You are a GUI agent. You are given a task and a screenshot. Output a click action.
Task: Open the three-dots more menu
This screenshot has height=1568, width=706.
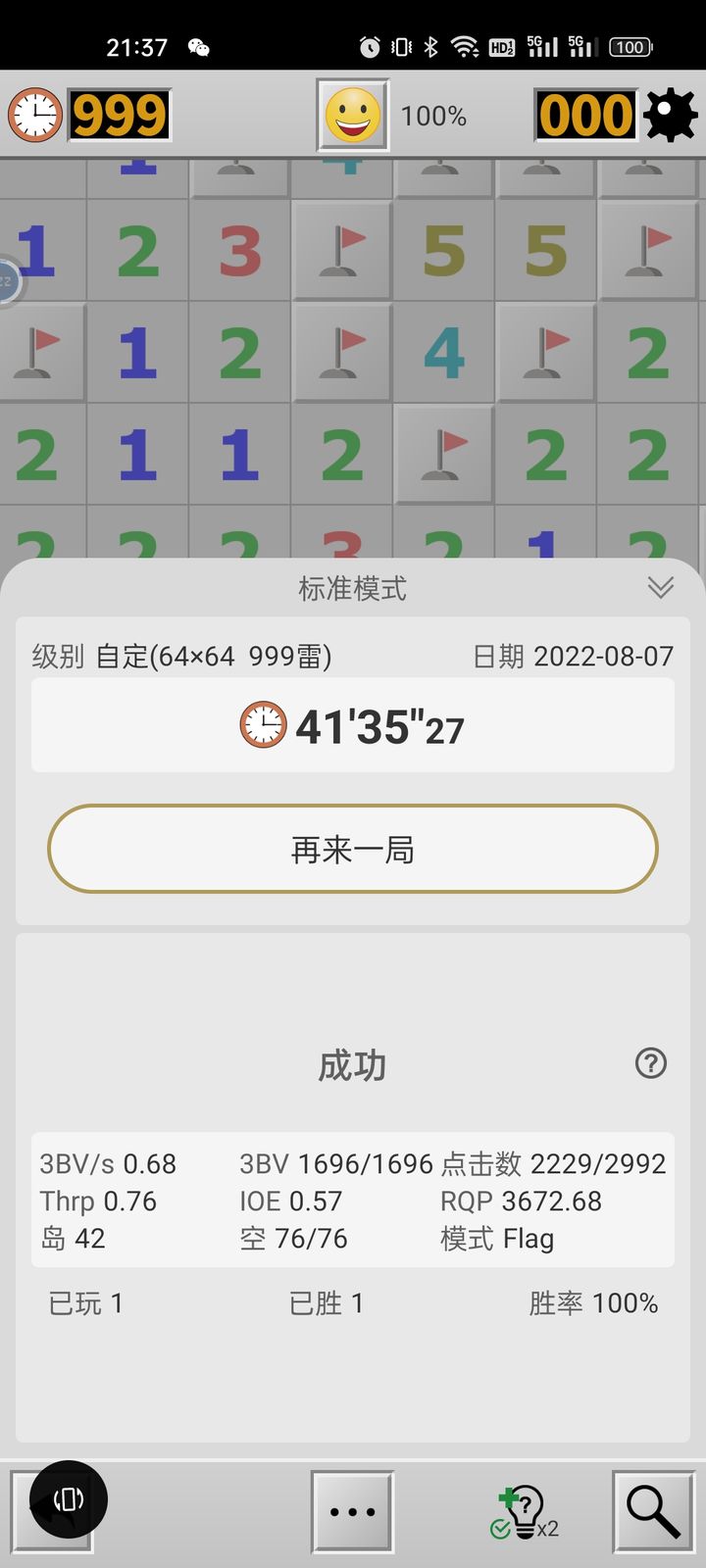tap(353, 1511)
